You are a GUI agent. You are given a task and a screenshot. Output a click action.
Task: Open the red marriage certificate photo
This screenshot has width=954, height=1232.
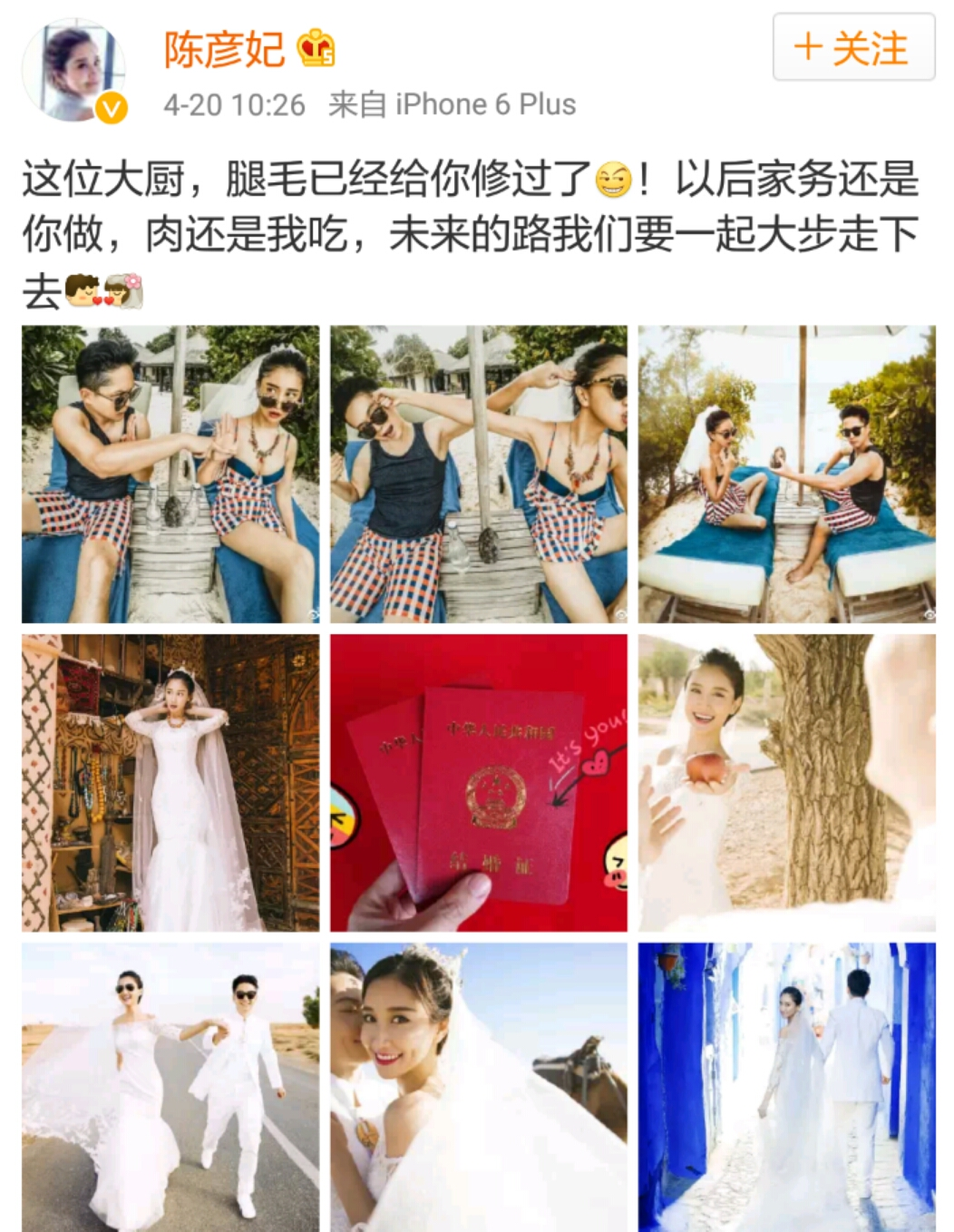[x=478, y=782]
